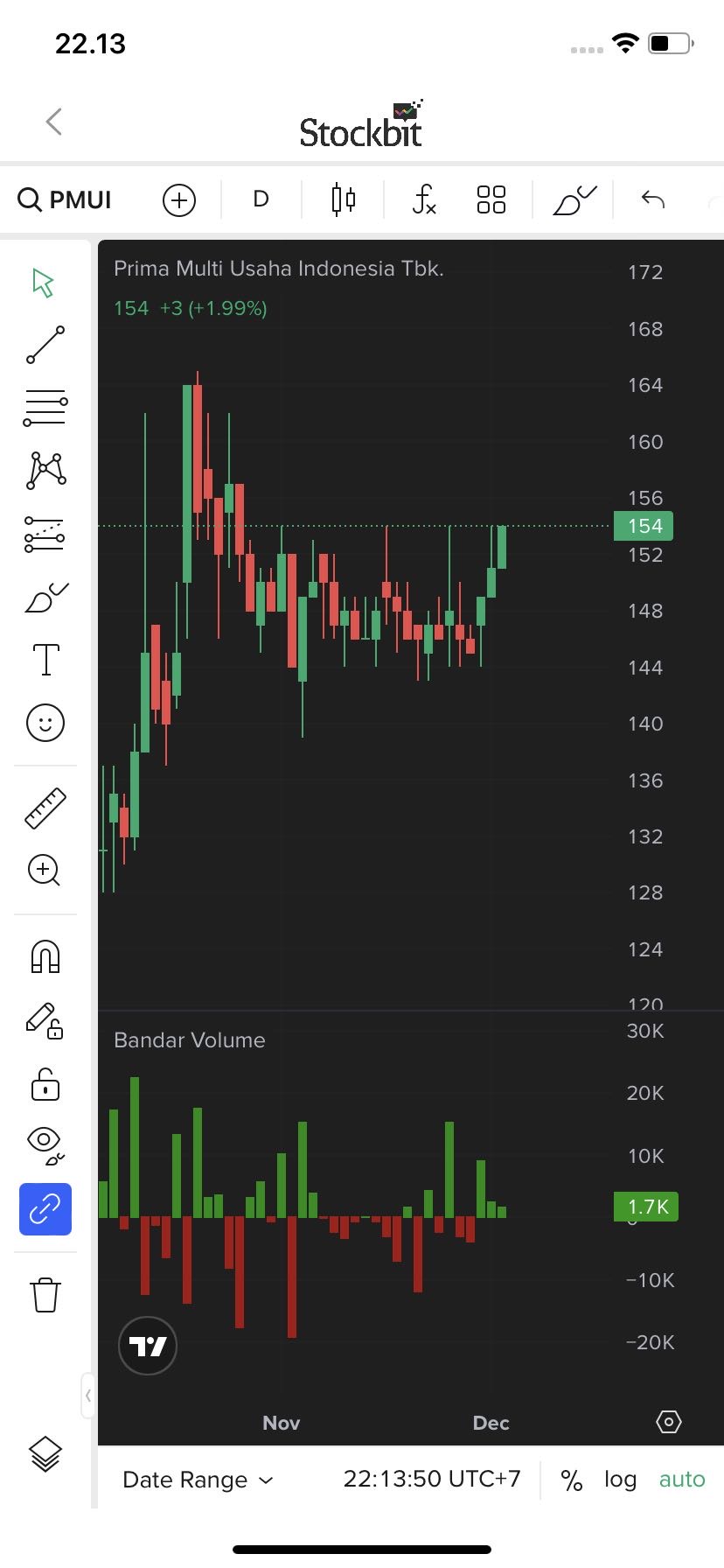
Task: Switch price scale to log
Action: [620, 1480]
